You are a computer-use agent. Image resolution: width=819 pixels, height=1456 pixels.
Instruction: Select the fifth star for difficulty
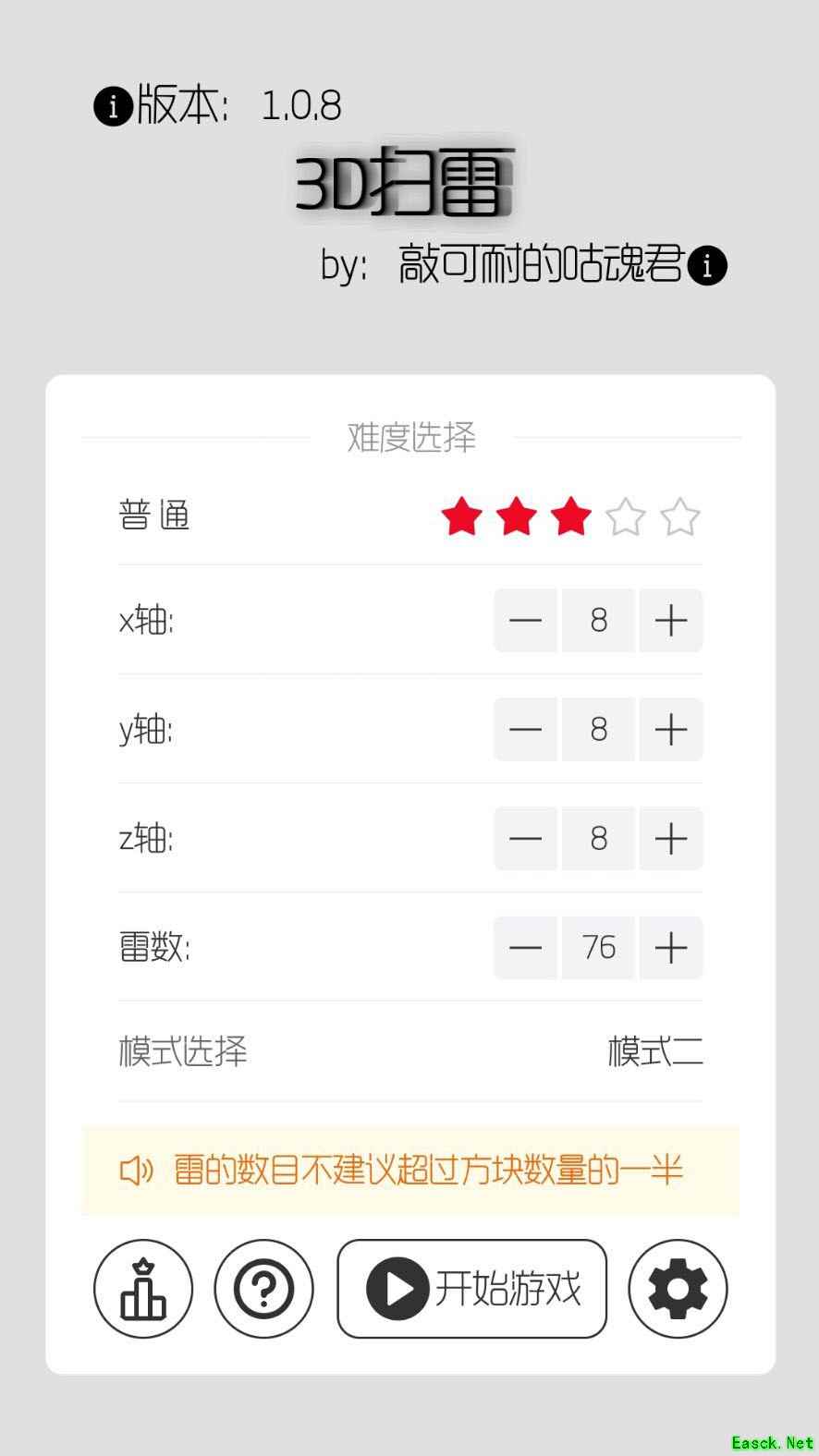681,519
